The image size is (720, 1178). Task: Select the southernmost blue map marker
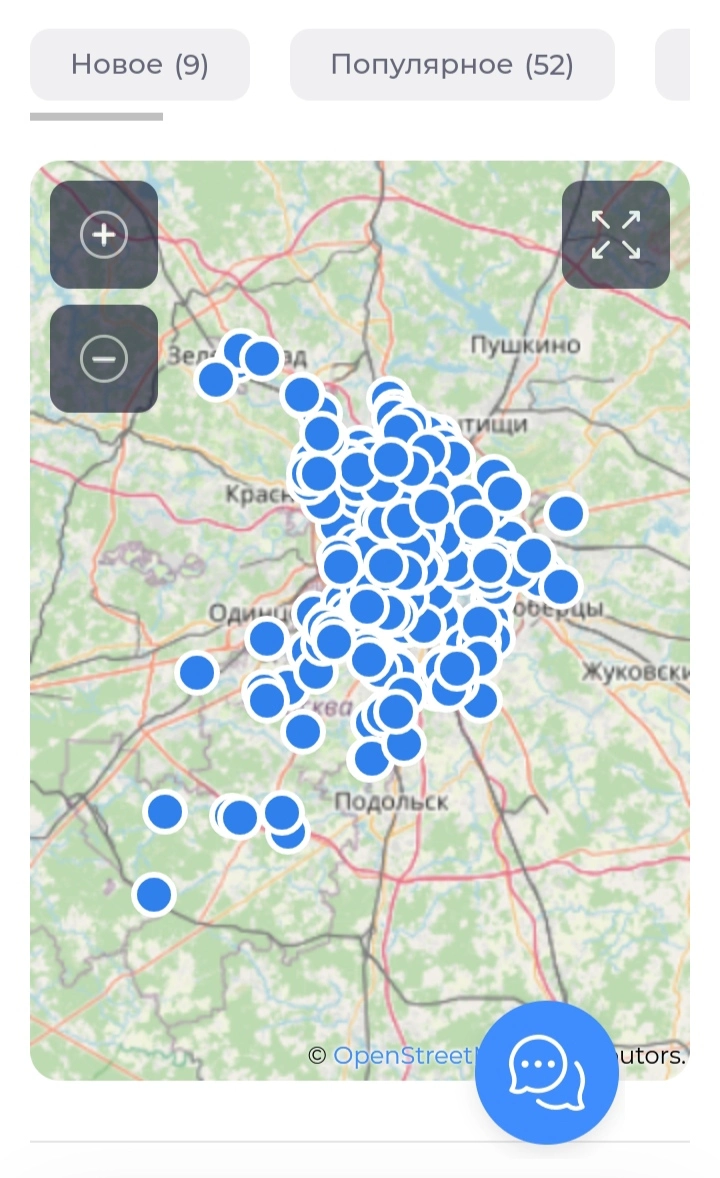(x=154, y=894)
